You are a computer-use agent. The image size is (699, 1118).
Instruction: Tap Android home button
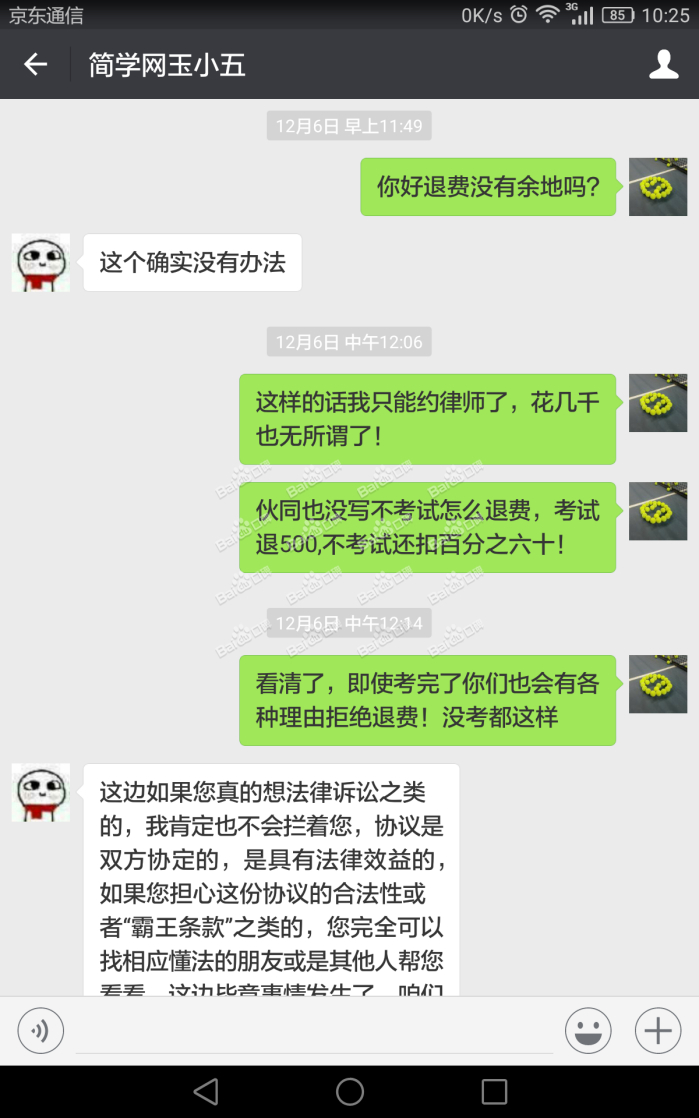point(350,1091)
